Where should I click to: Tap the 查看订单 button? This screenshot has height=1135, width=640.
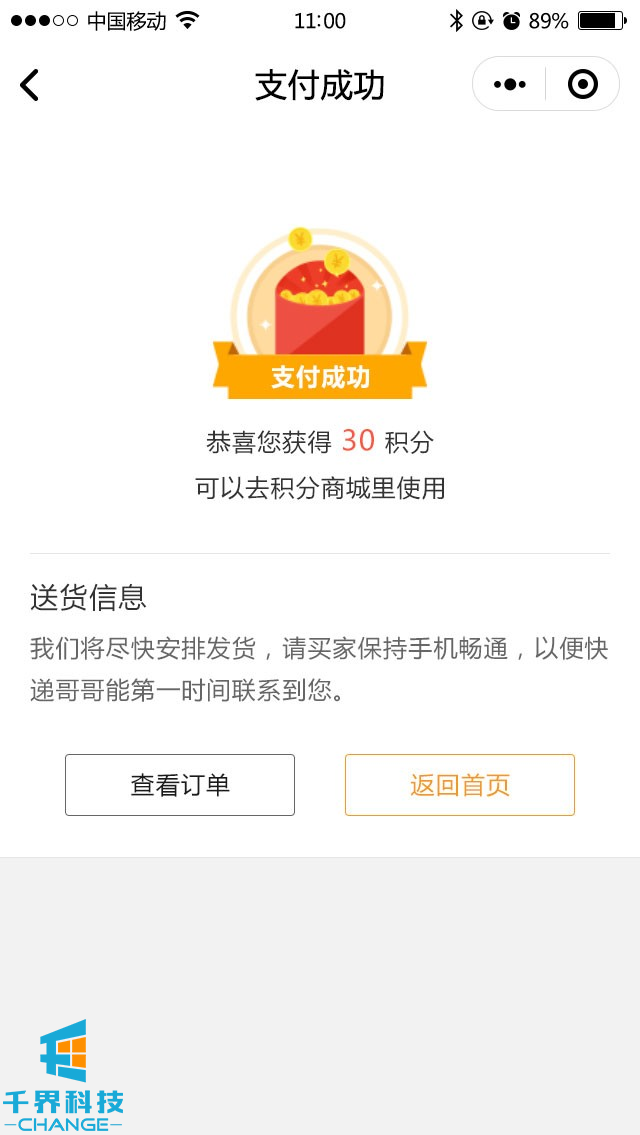coord(180,785)
